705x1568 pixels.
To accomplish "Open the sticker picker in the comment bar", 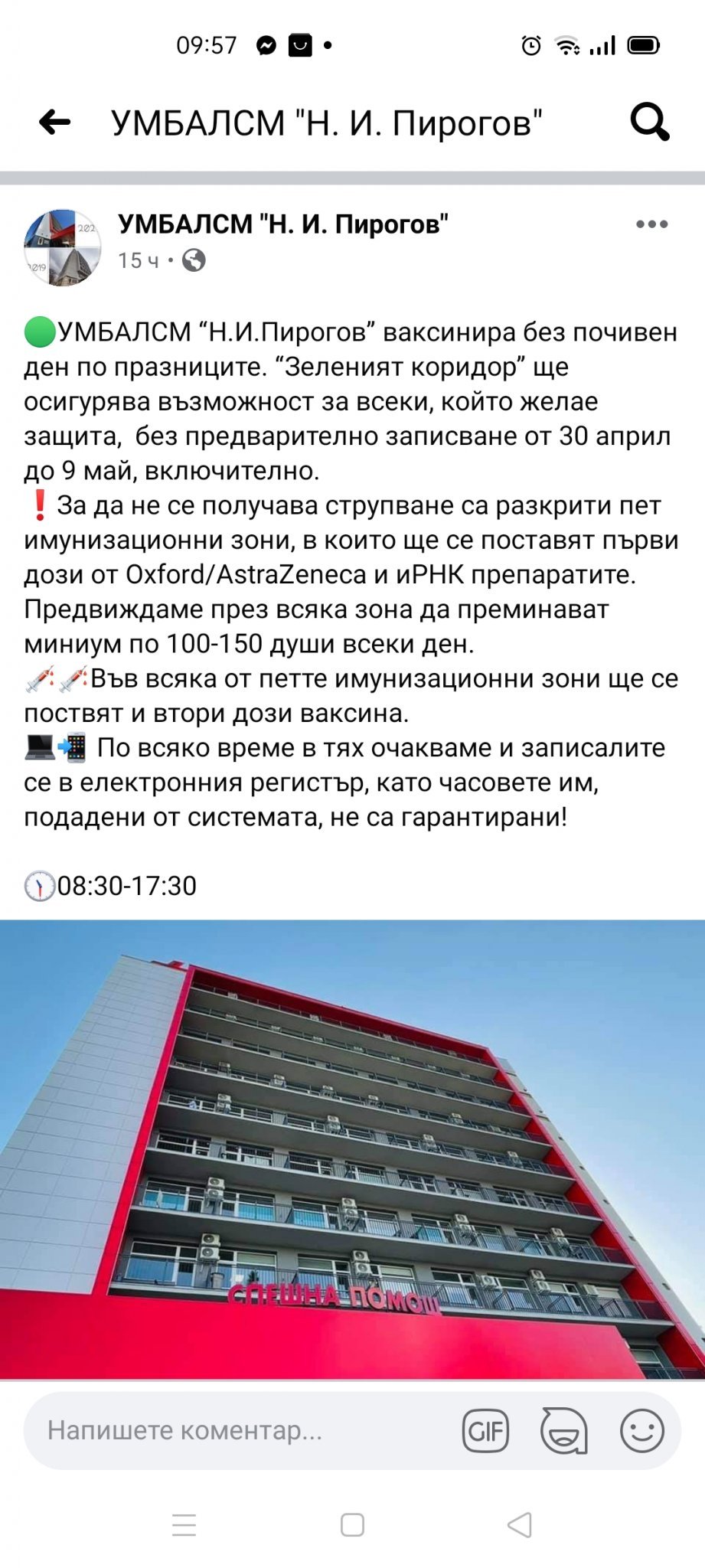I will click(x=564, y=1430).
